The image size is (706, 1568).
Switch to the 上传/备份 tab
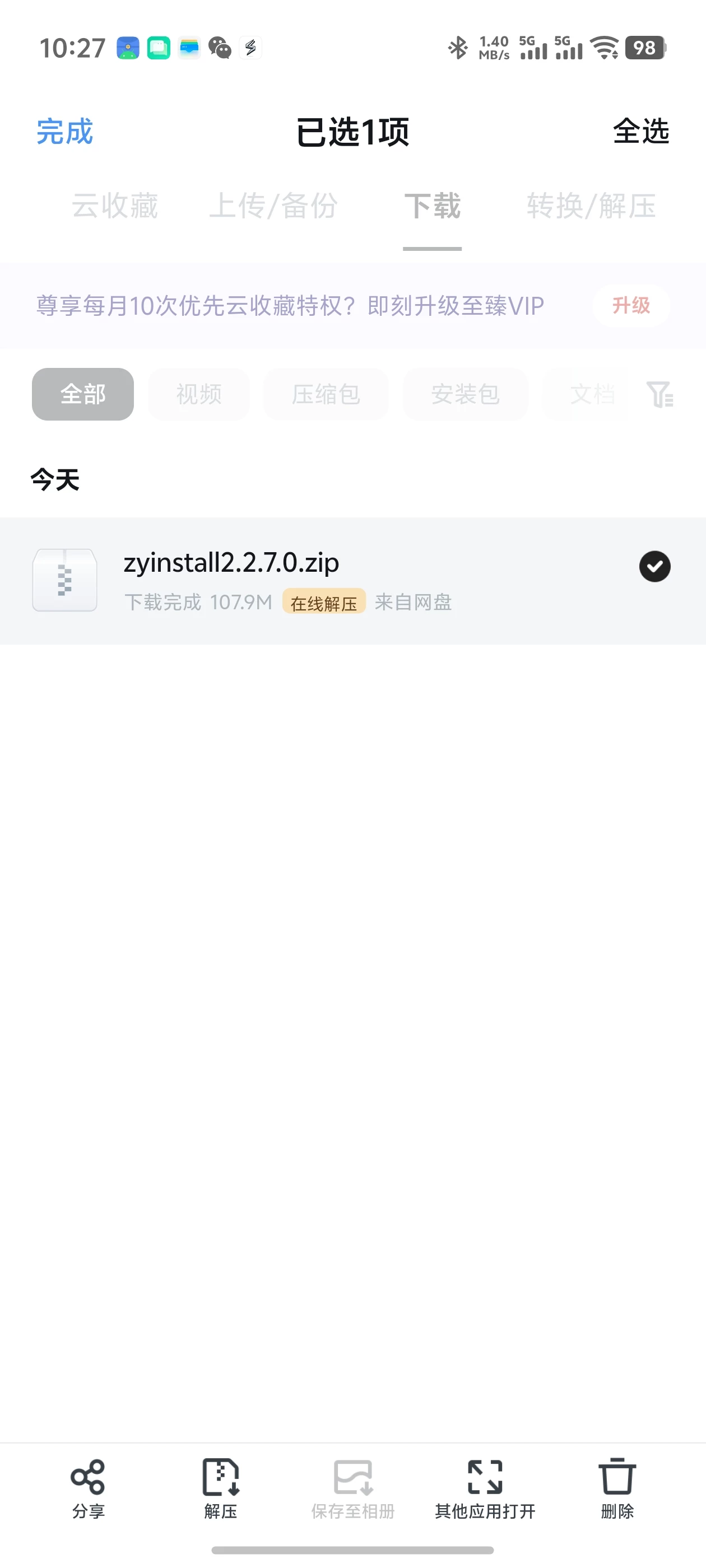point(273,206)
